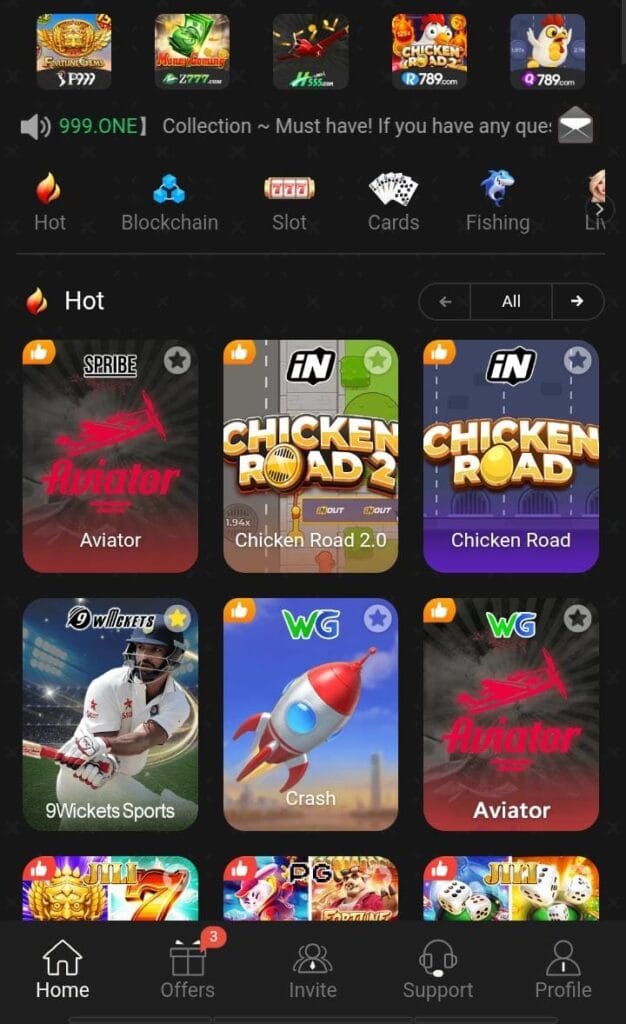
Task: Select the Fishing category
Action: pyautogui.click(x=497, y=202)
